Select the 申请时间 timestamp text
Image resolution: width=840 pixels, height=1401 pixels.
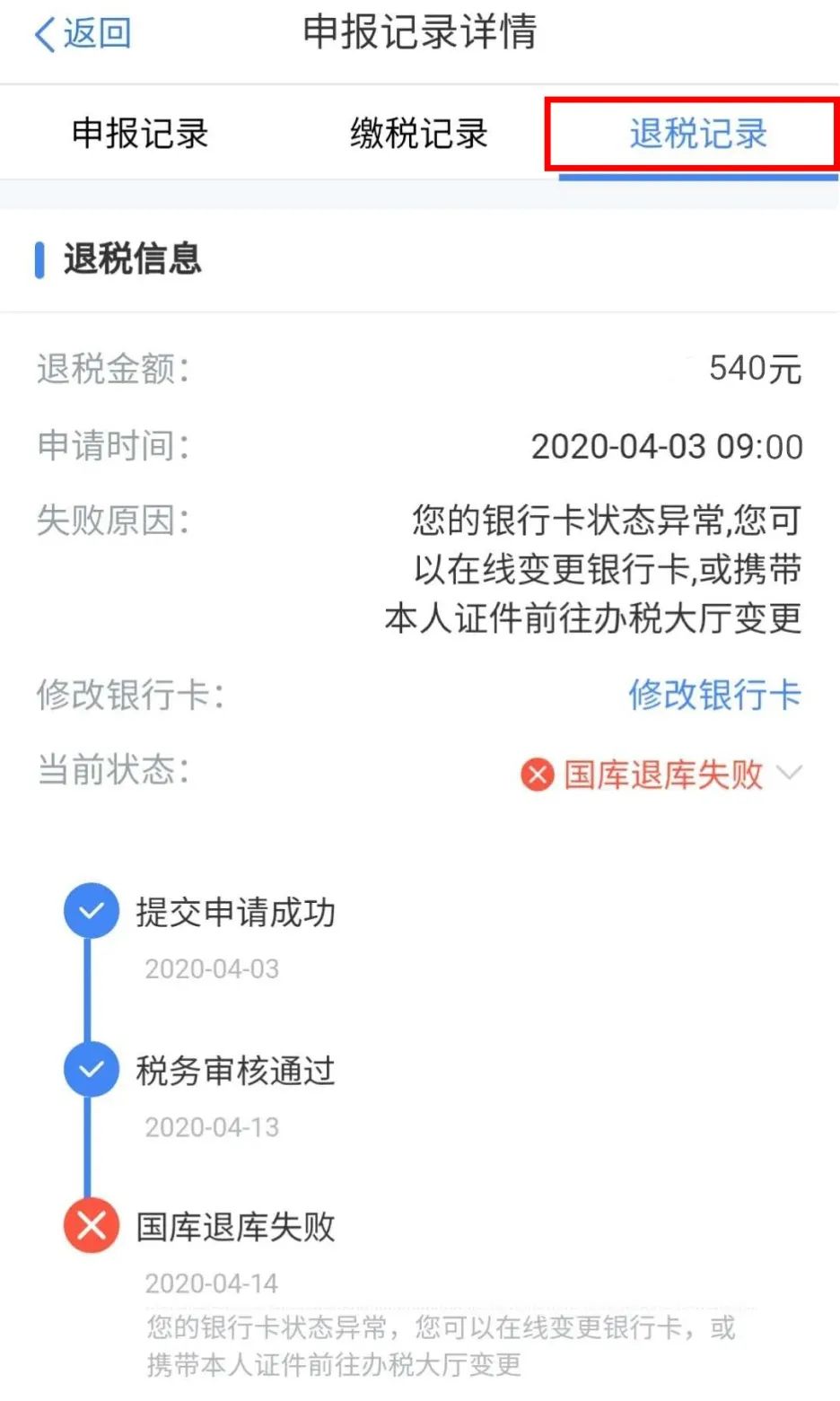pos(668,446)
